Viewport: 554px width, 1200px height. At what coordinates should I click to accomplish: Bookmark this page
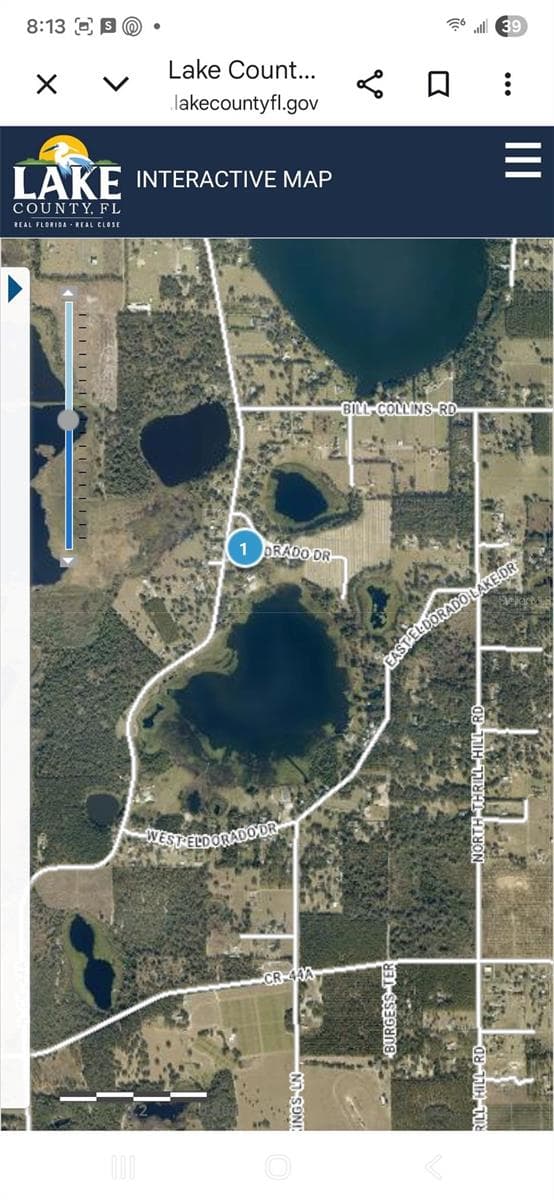click(x=438, y=84)
